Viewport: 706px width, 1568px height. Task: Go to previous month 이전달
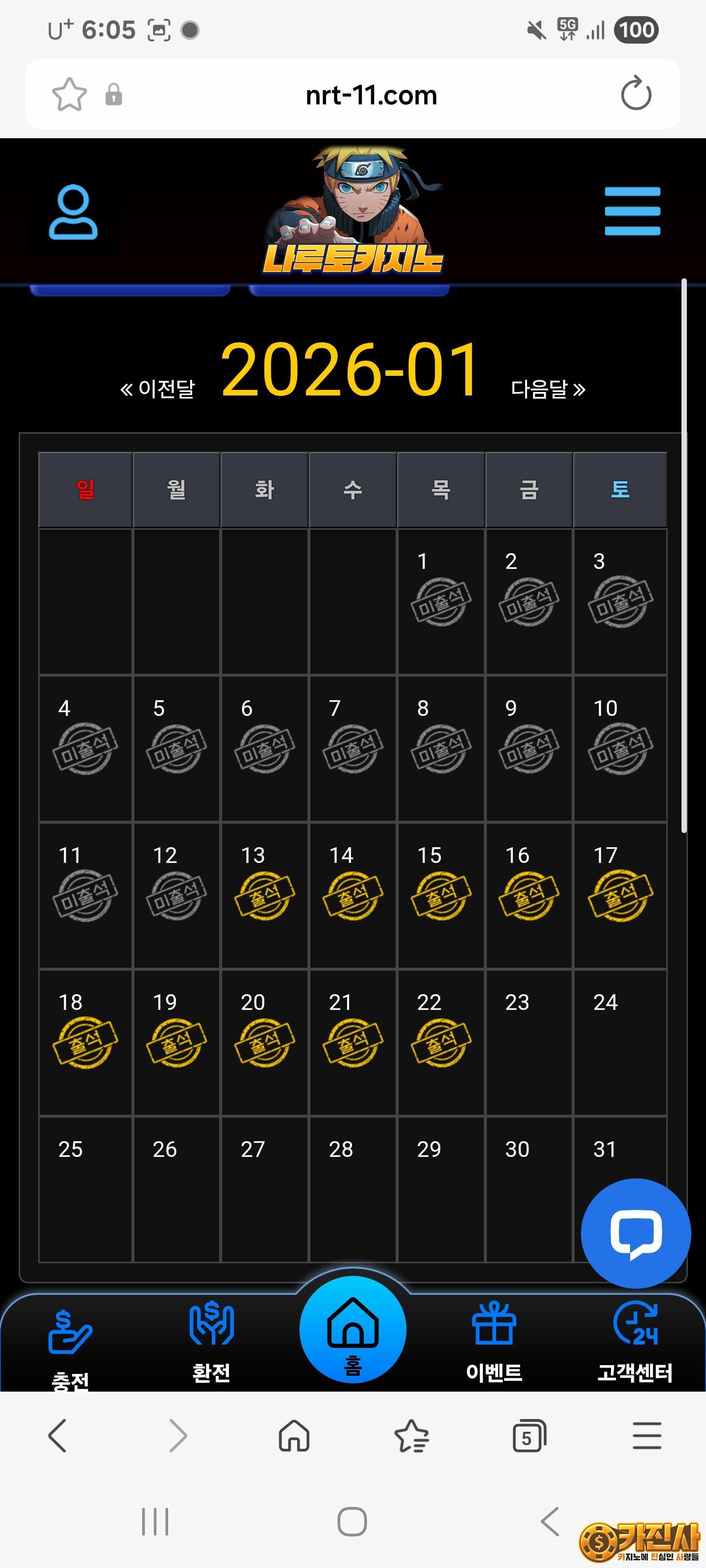[x=158, y=389]
